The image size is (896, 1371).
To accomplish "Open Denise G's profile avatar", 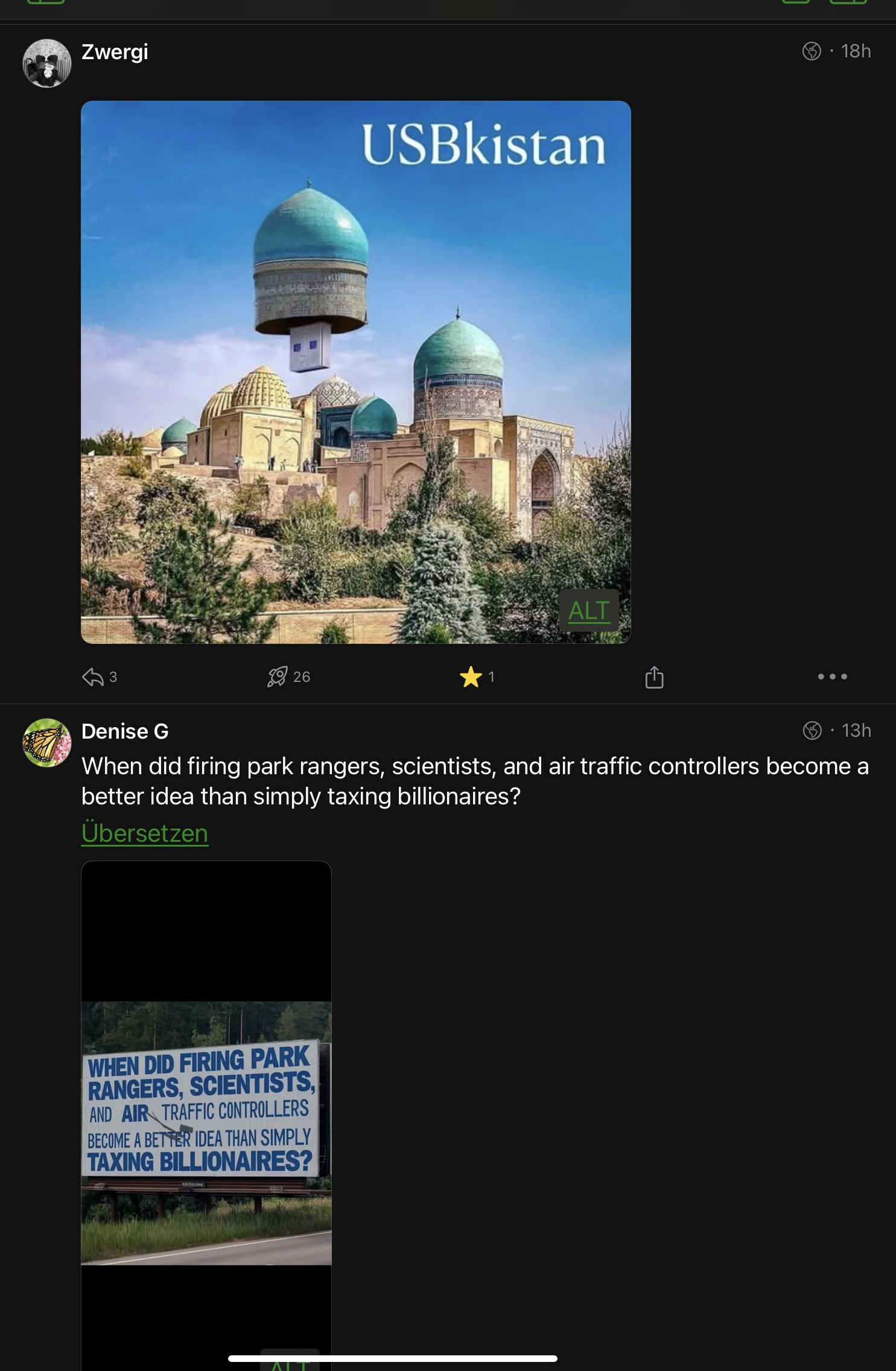I will tap(47, 742).
